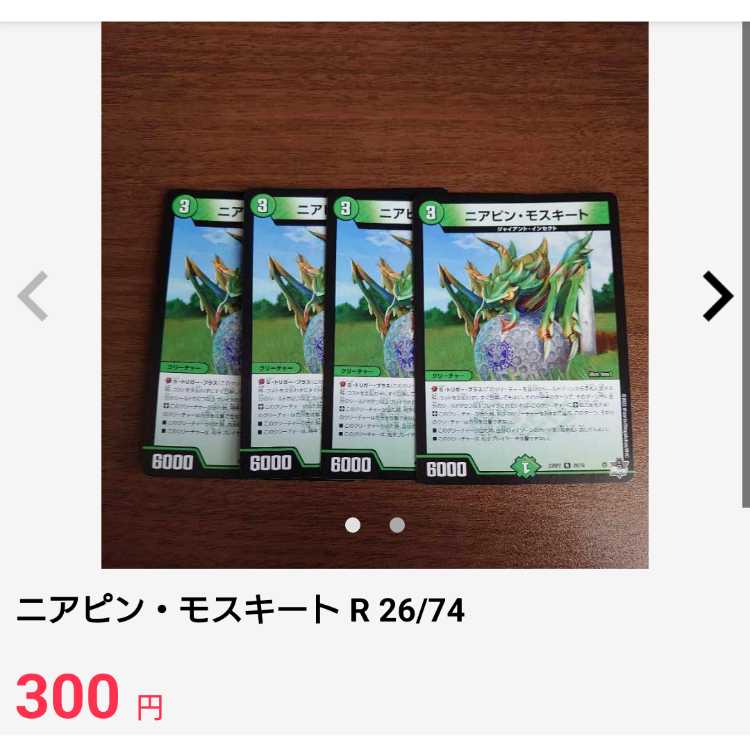This screenshot has width=750, height=750.
Task: Go to the next product photo
Action: 717,296
